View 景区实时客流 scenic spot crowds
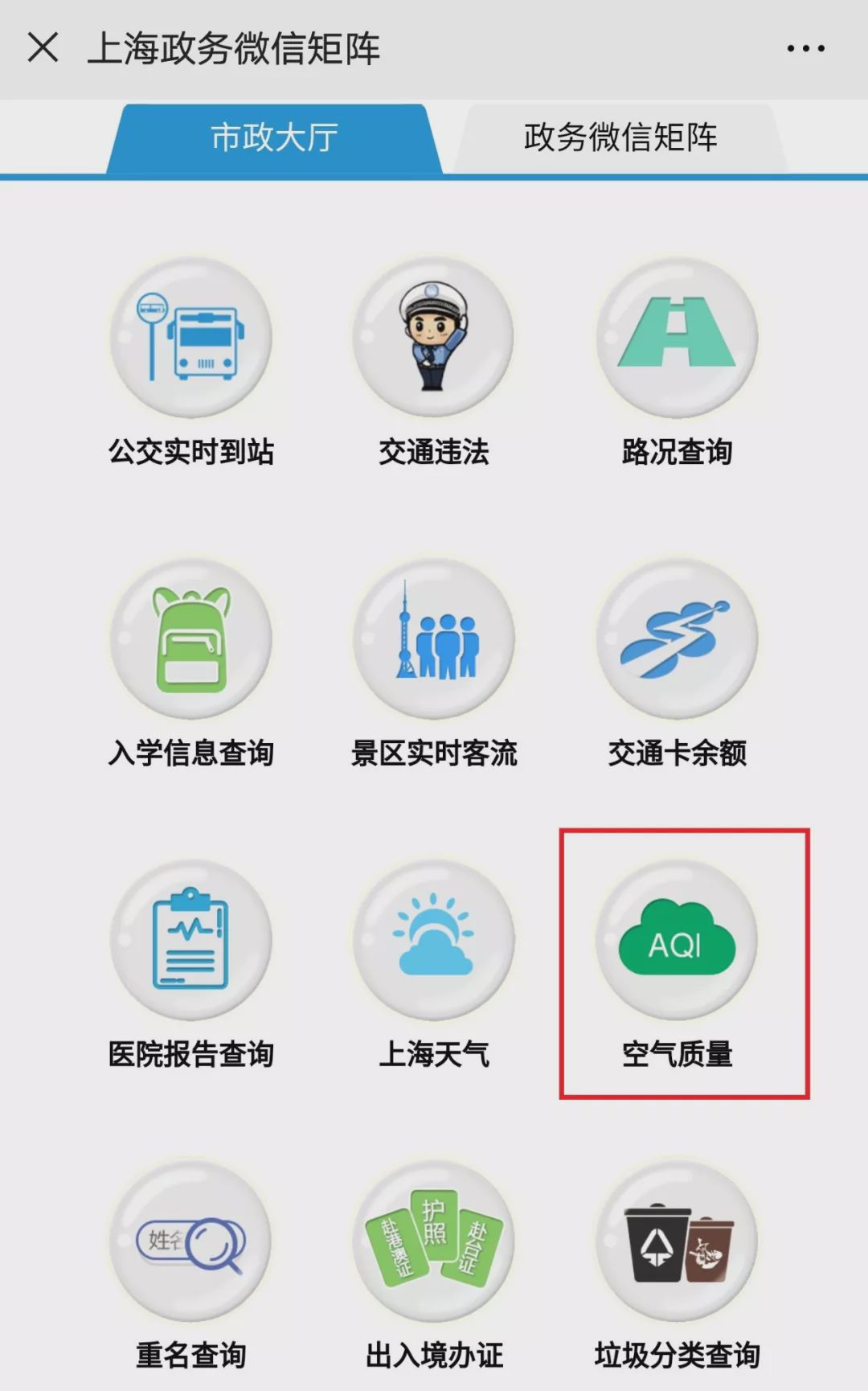This screenshot has width=868, height=1391. pos(434,663)
